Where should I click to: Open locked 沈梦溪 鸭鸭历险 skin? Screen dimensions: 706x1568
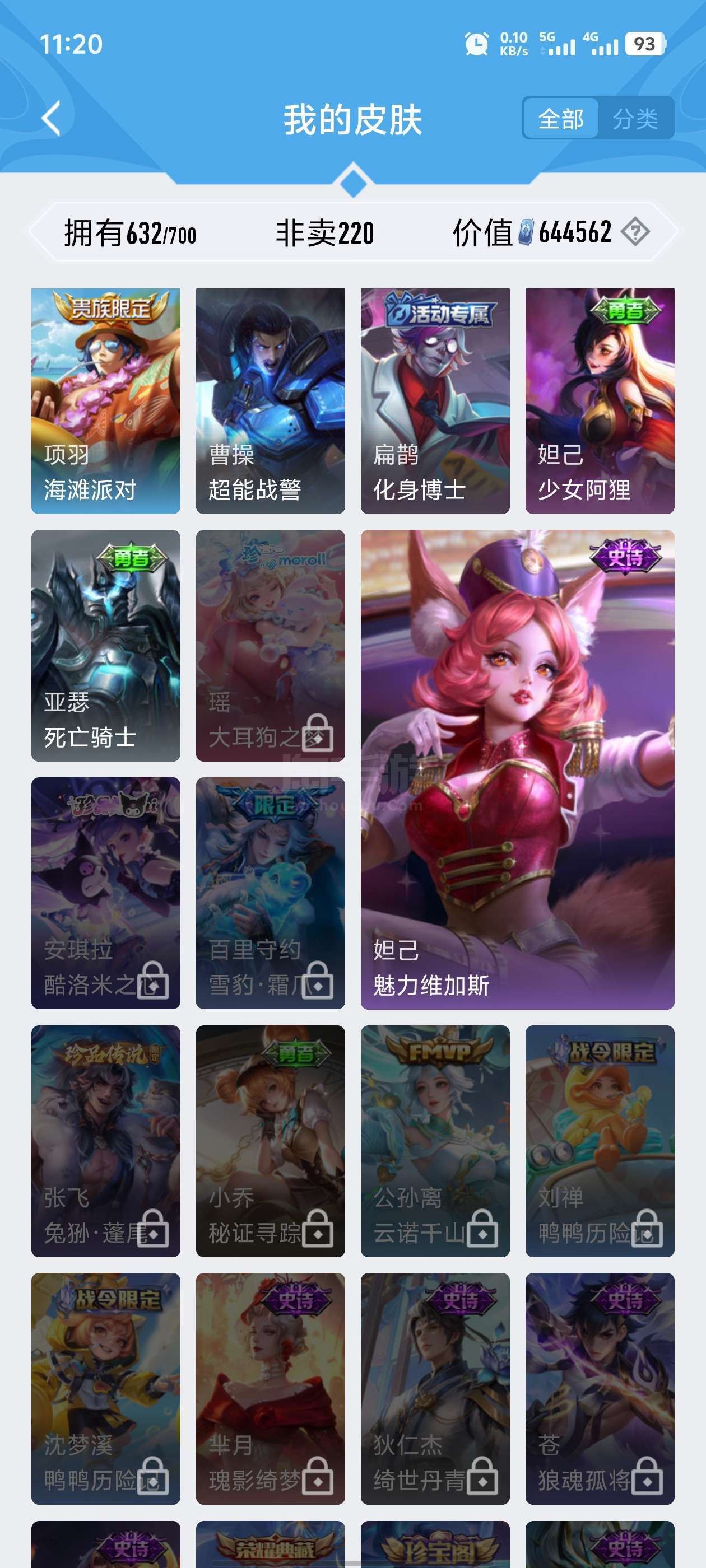[106, 1388]
